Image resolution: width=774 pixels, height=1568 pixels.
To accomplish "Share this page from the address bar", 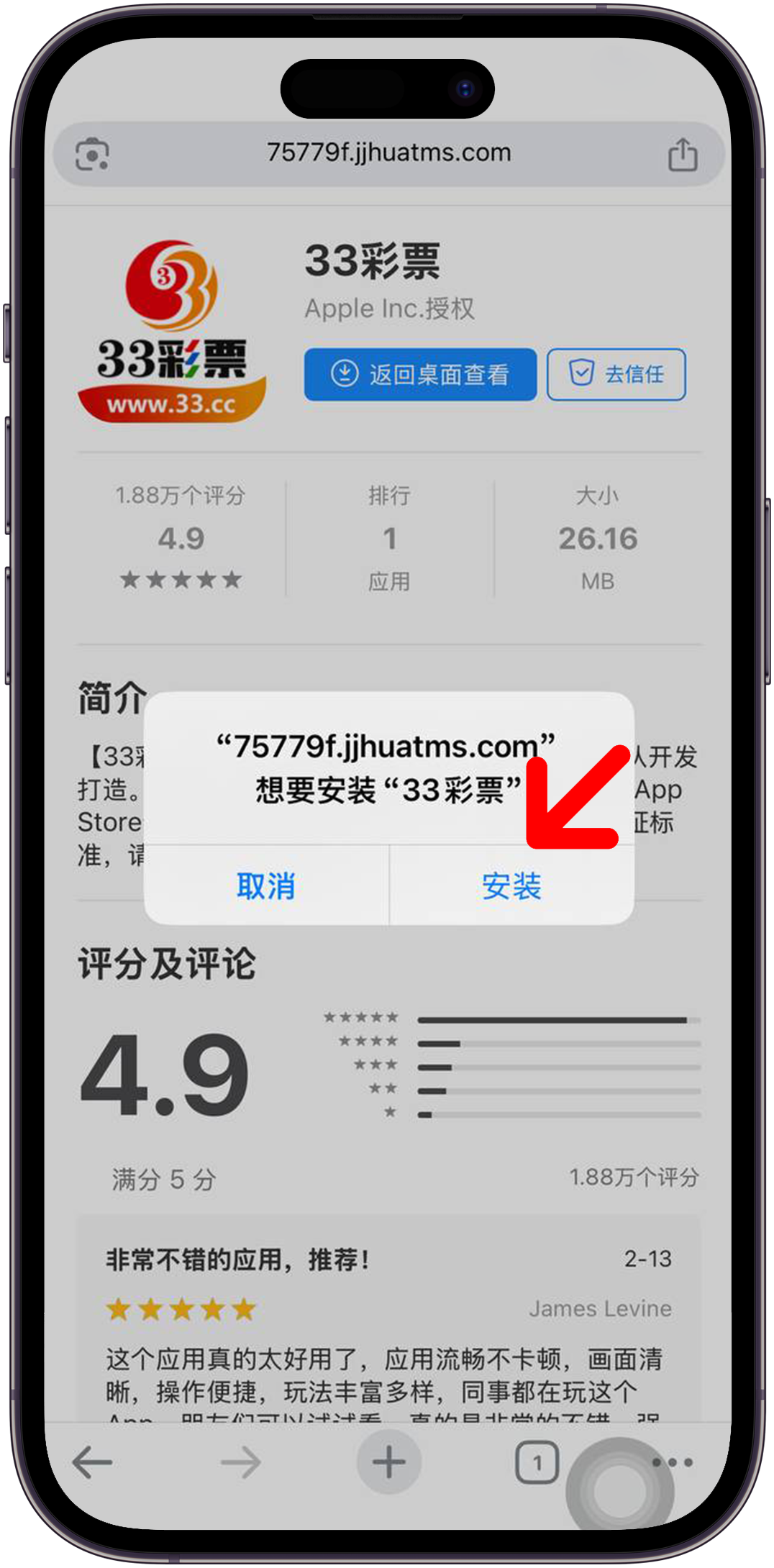I will tap(682, 155).
